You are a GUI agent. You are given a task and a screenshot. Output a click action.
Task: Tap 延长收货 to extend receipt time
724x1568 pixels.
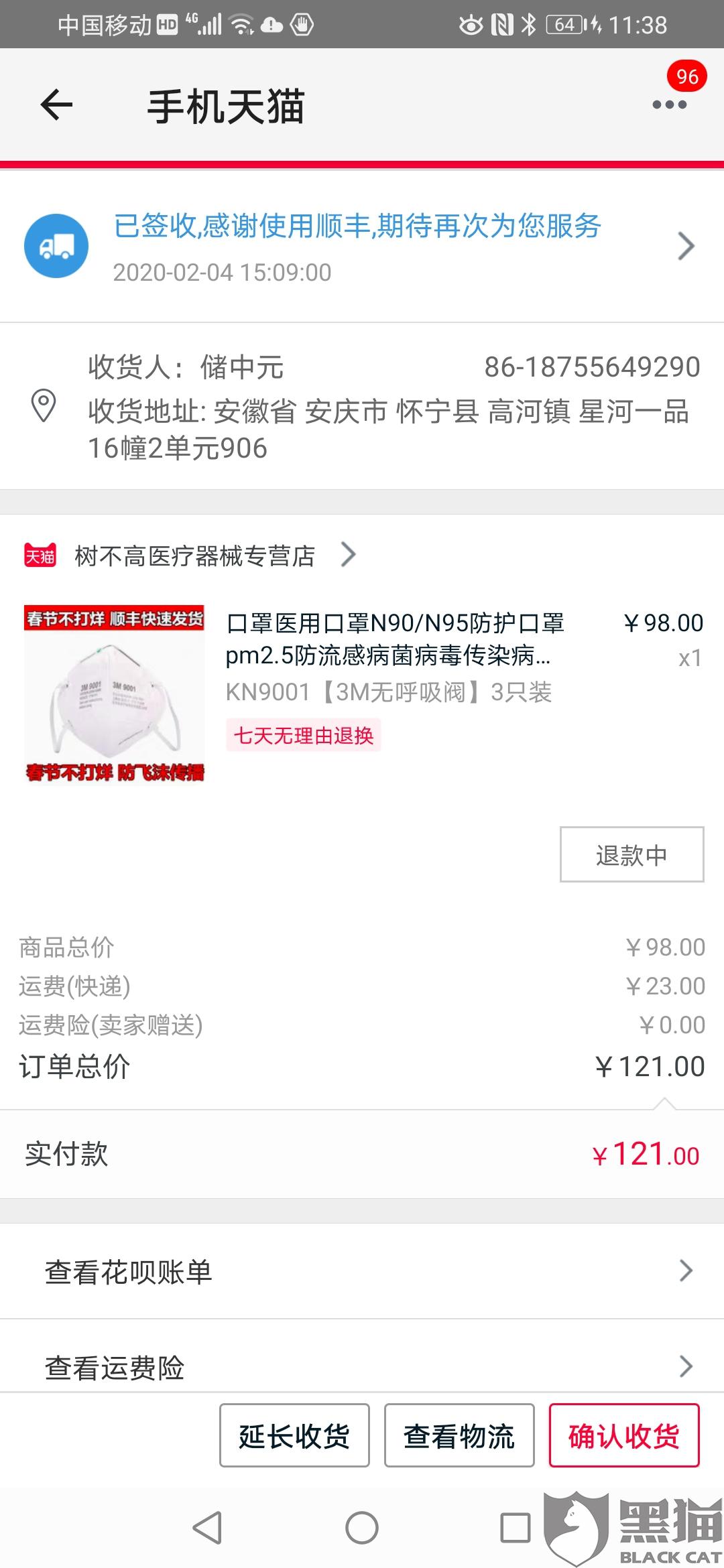coord(294,1435)
